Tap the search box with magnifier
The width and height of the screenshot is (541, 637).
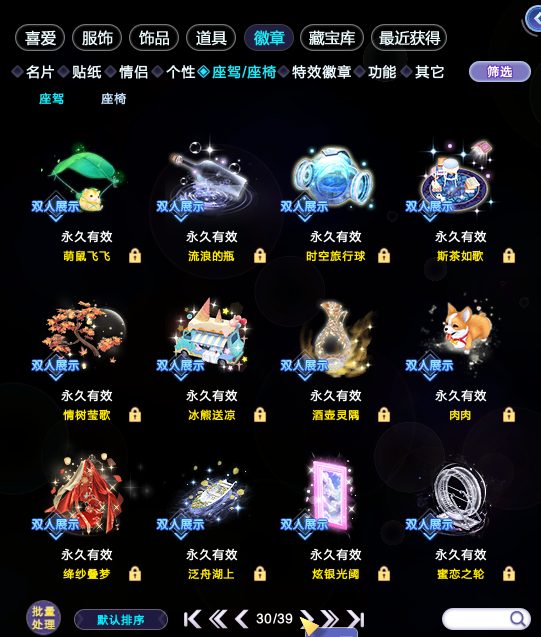[486, 619]
